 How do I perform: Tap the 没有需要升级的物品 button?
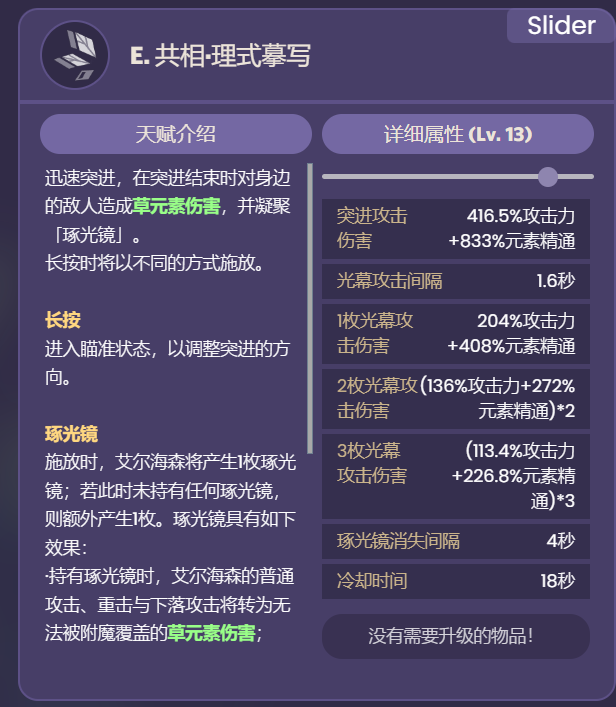pyautogui.click(x=456, y=635)
